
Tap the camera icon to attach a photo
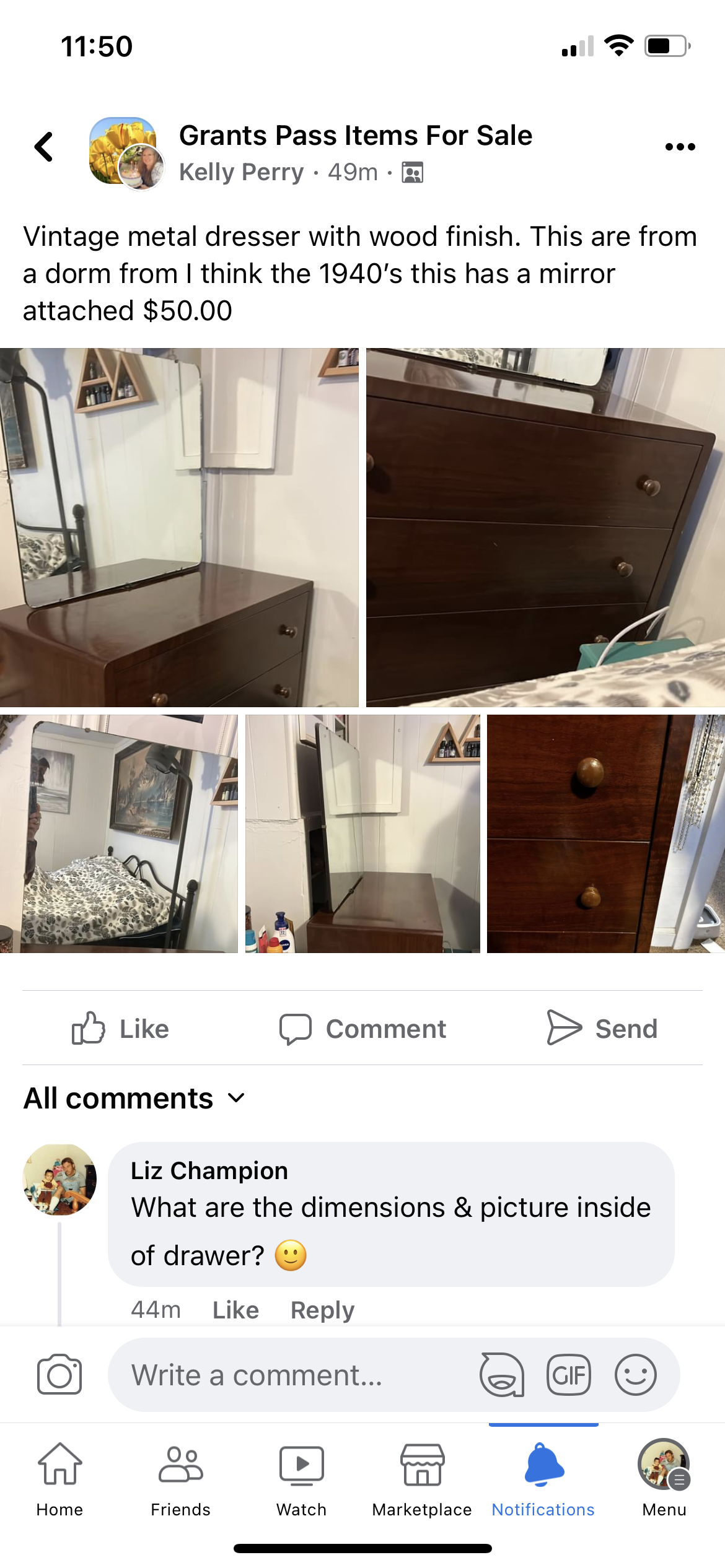(59, 1375)
